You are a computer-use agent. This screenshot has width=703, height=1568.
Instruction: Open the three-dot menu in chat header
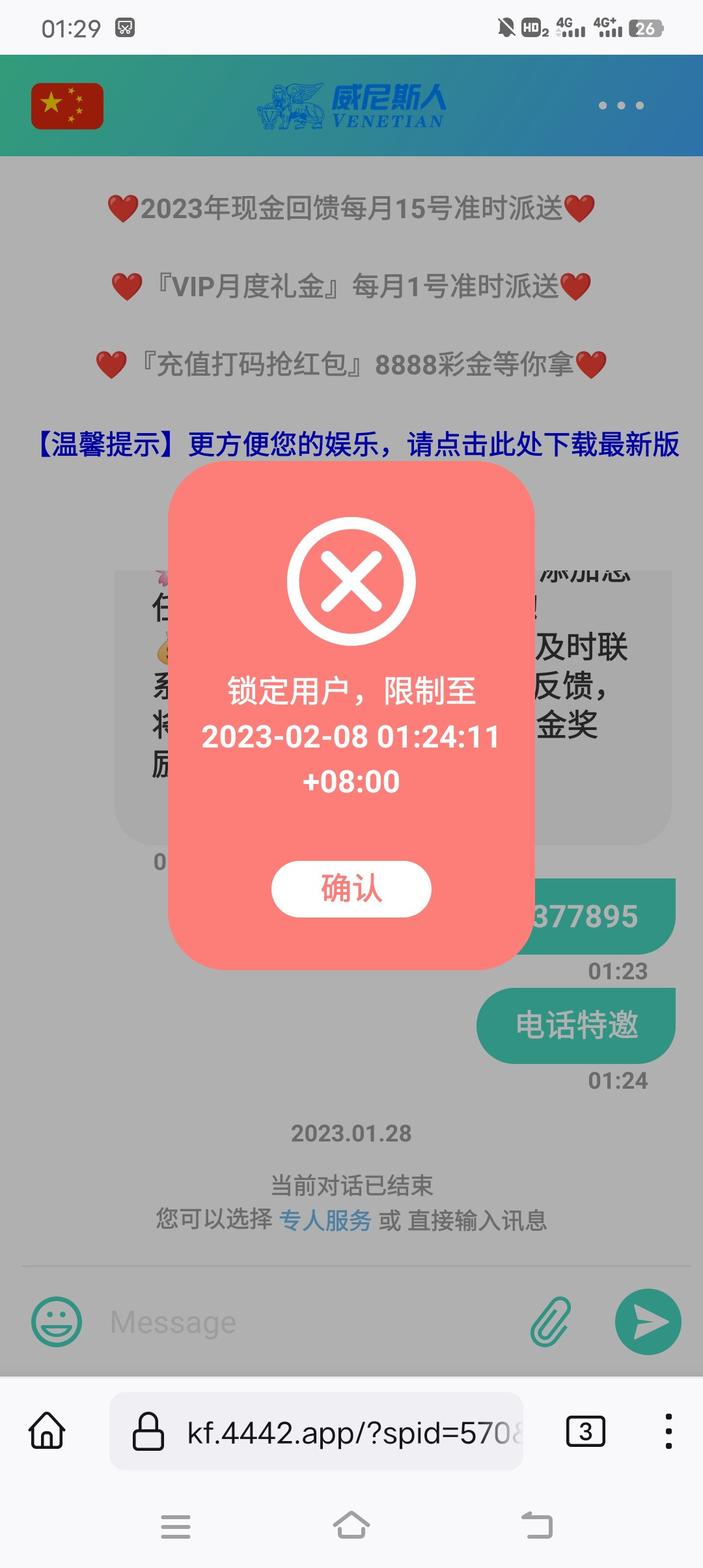(621, 105)
